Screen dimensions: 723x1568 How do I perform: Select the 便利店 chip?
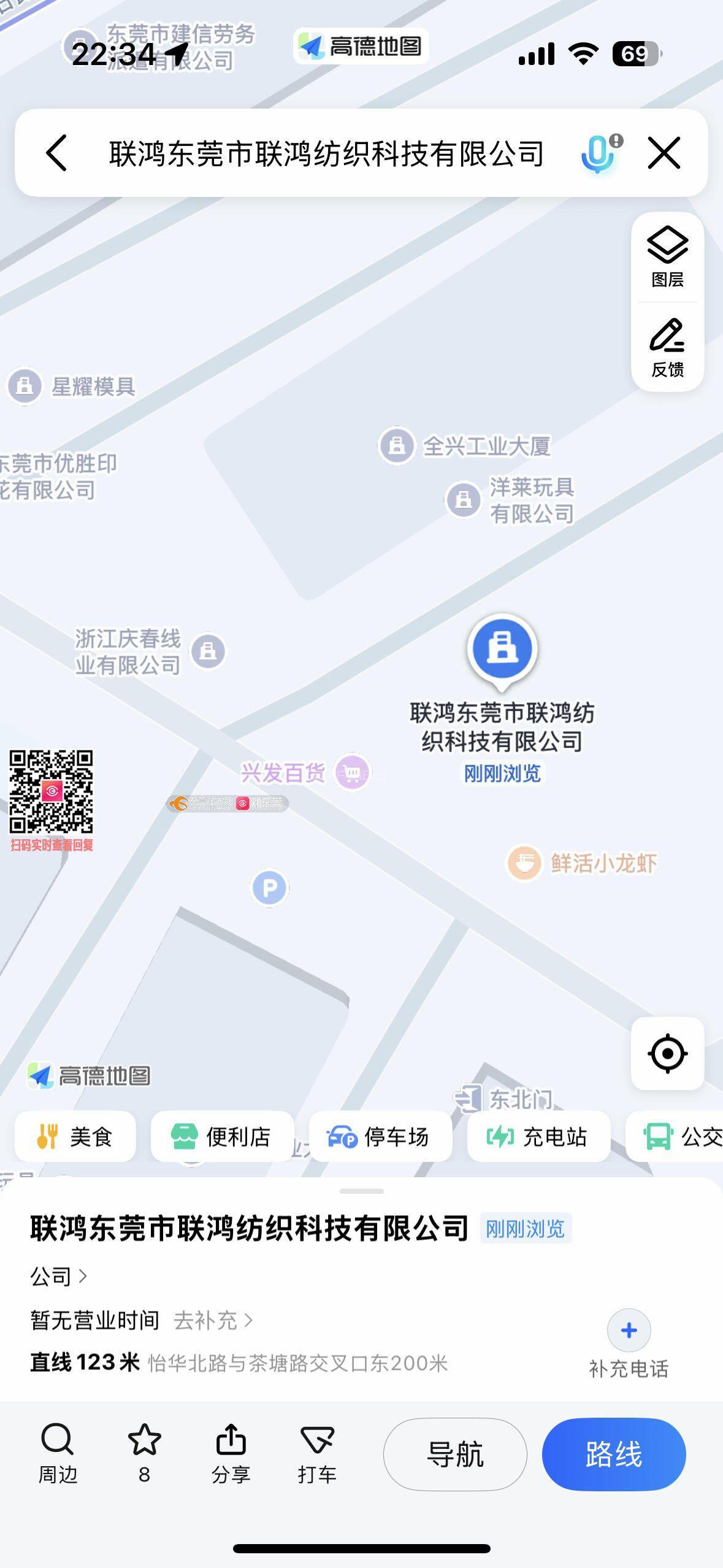(x=222, y=1137)
